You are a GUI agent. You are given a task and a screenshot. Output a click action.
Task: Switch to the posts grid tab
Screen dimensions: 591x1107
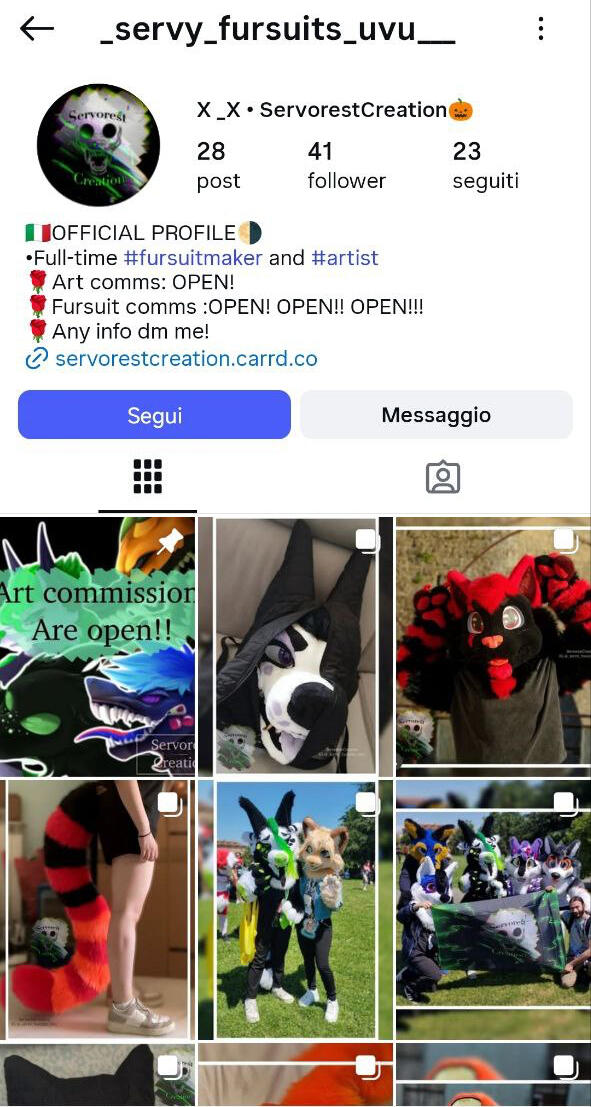(x=148, y=477)
